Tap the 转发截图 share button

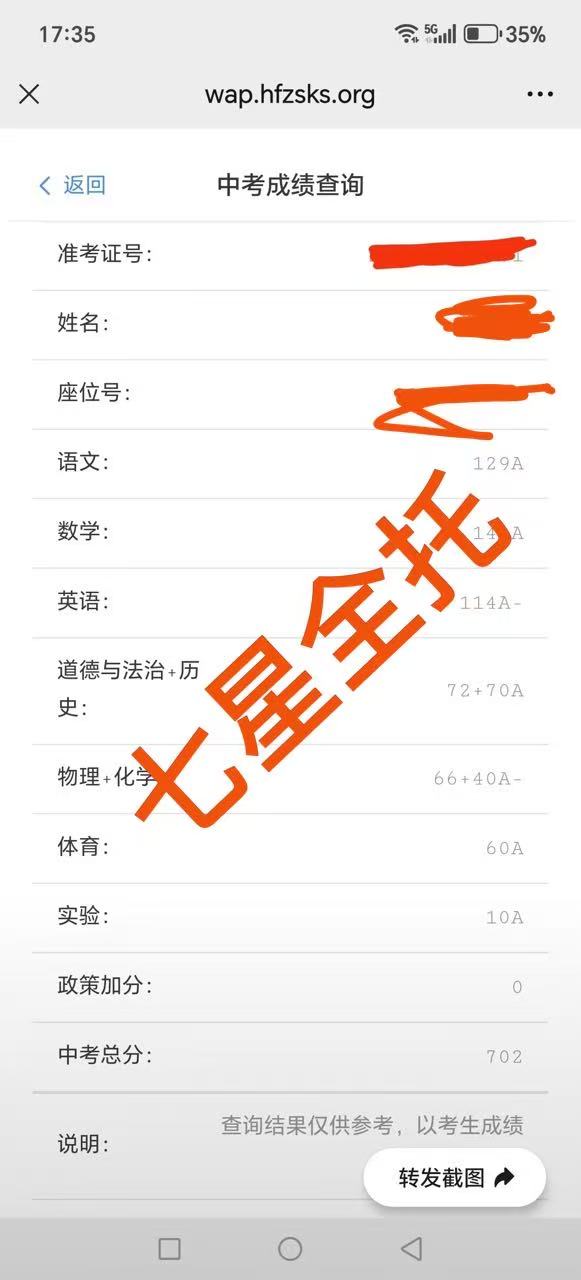point(455,1177)
